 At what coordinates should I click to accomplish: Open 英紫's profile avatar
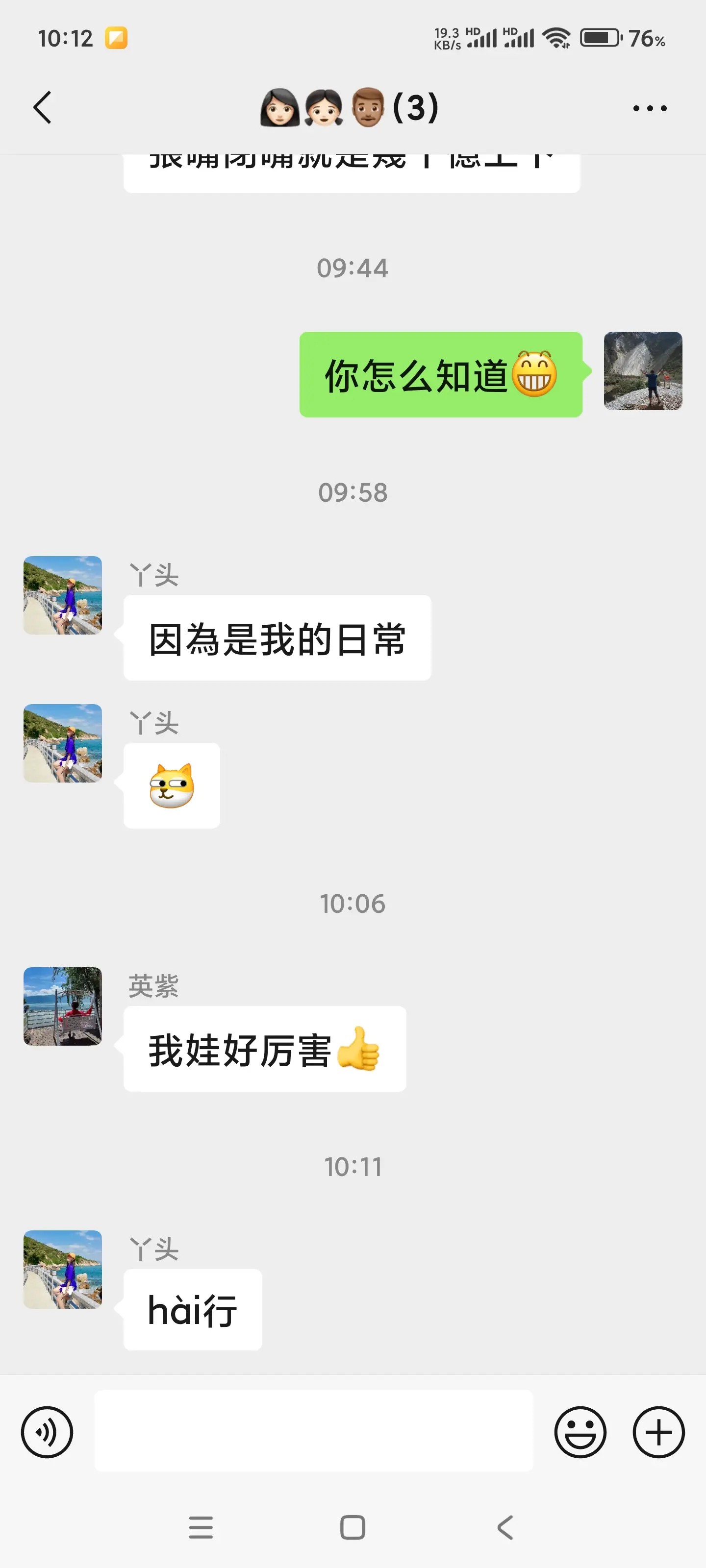point(63,1005)
